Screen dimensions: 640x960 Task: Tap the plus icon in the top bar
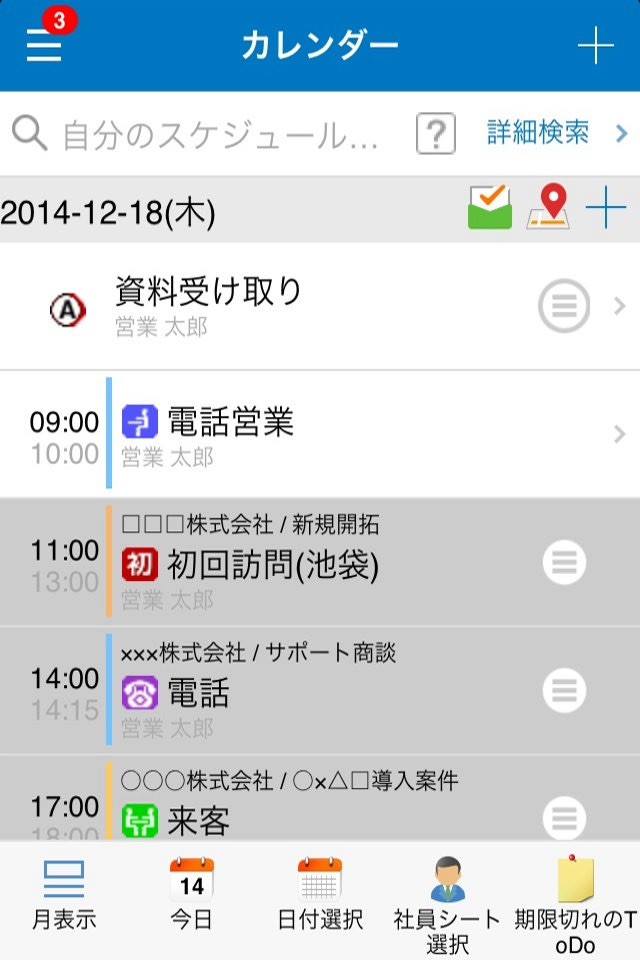(595, 45)
